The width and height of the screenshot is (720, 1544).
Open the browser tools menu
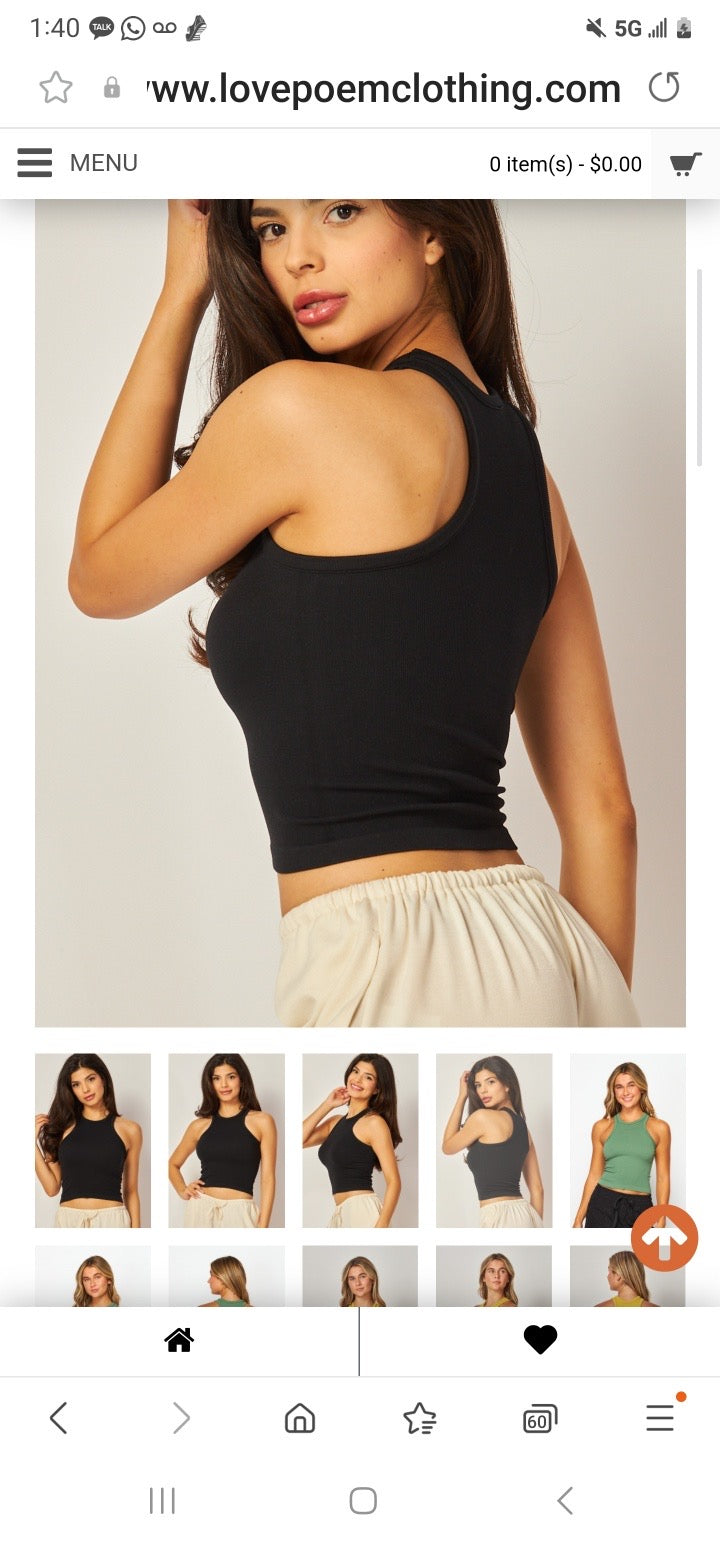pyautogui.click(x=660, y=1418)
